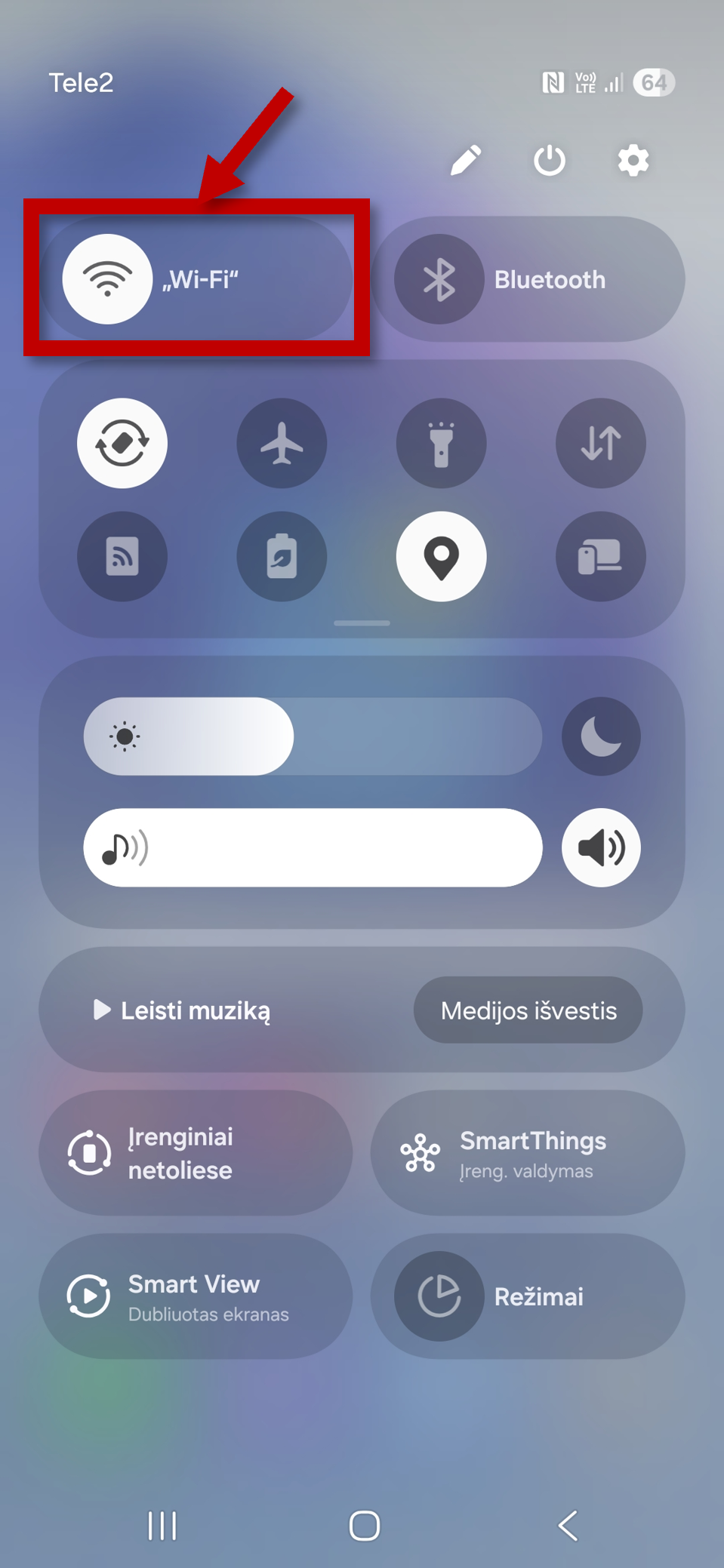The height and width of the screenshot is (1568, 724).
Task: Switch on the flashlight
Action: click(x=441, y=443)
